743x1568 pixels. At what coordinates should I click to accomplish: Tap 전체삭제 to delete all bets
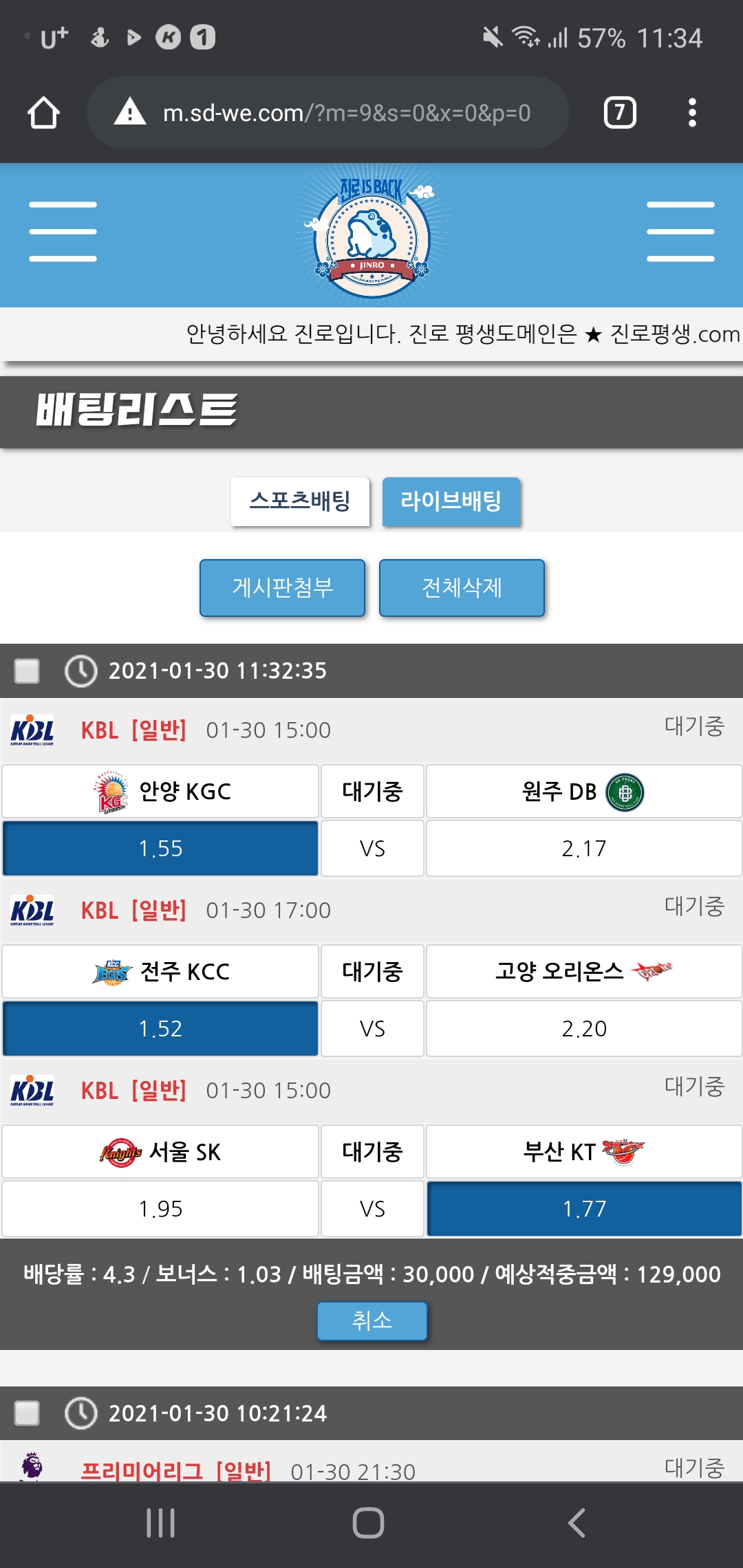coord(462,587)
